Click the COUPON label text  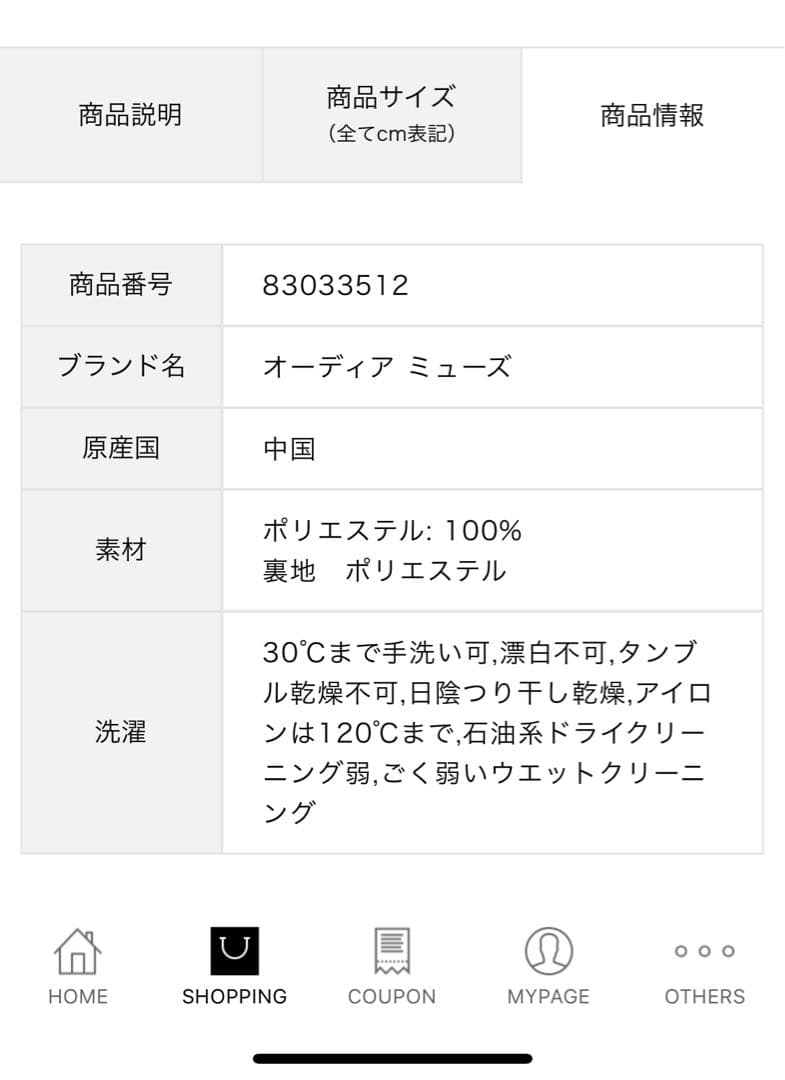(392, 996)
